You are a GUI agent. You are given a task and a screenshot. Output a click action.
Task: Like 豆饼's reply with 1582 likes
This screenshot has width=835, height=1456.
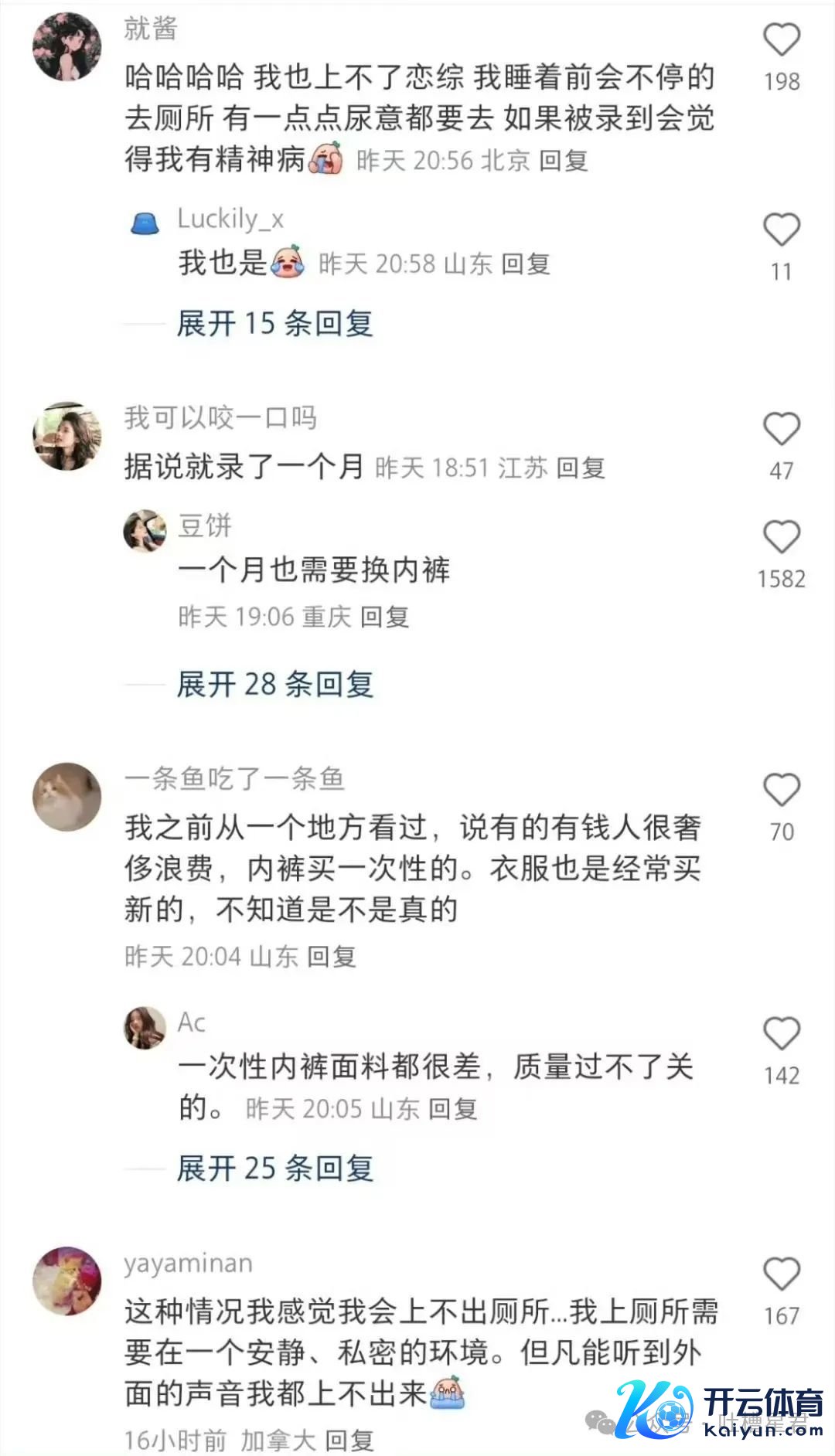click(x=781, y=537)
